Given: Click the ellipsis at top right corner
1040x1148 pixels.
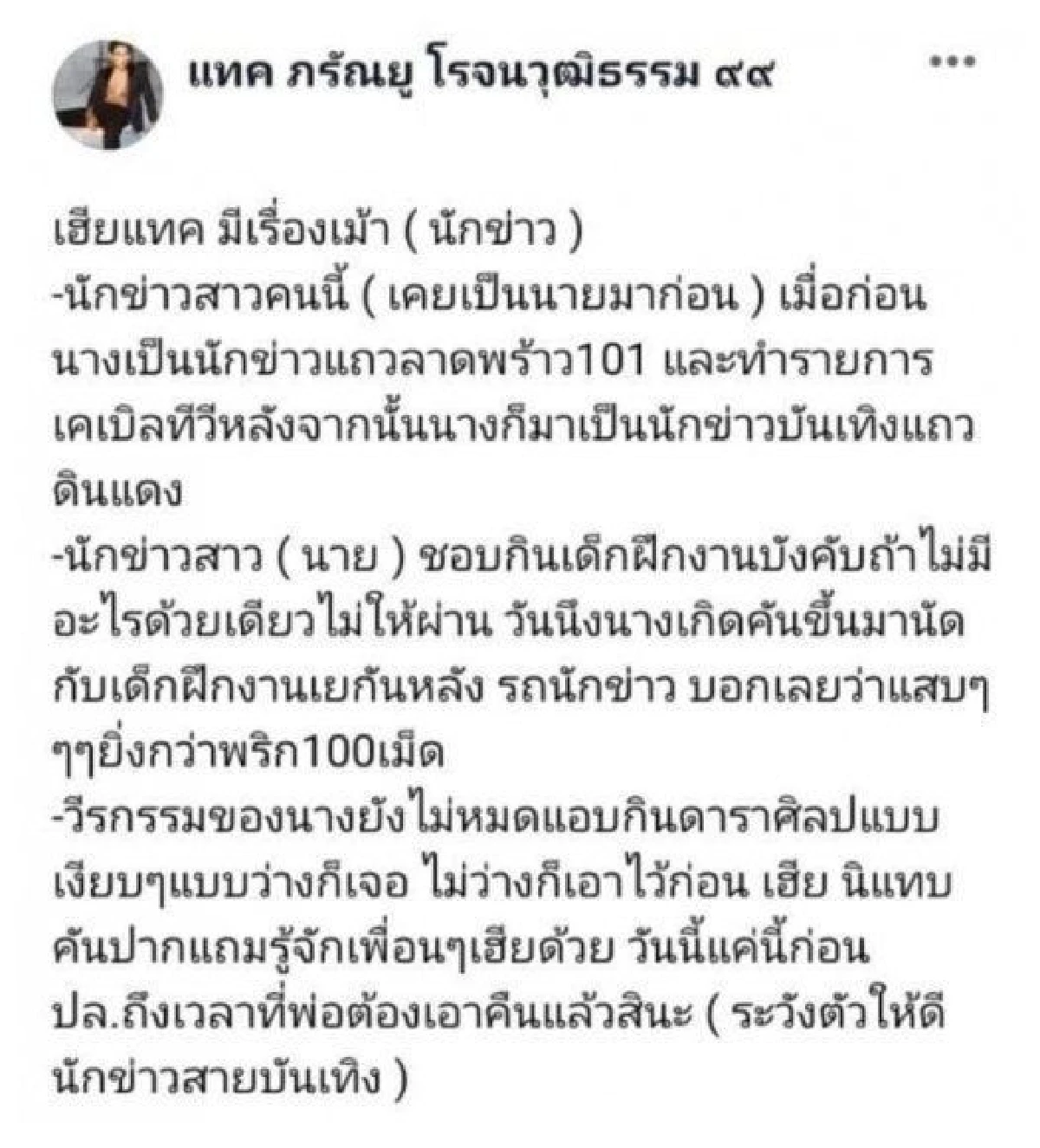Looking at the screenshot, I should click(x=953, y=59).
